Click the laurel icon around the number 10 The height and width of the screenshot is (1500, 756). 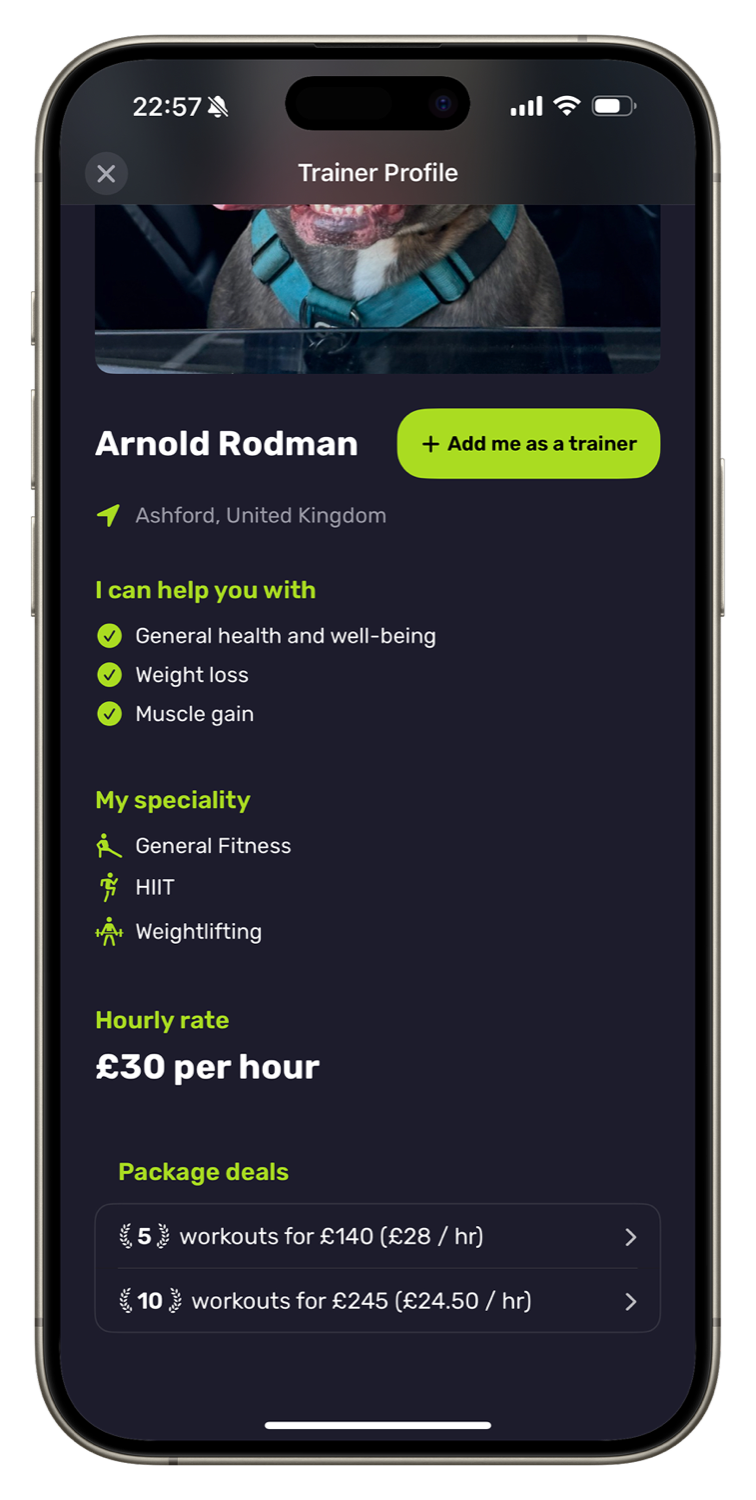click(x=151, y=1301)
